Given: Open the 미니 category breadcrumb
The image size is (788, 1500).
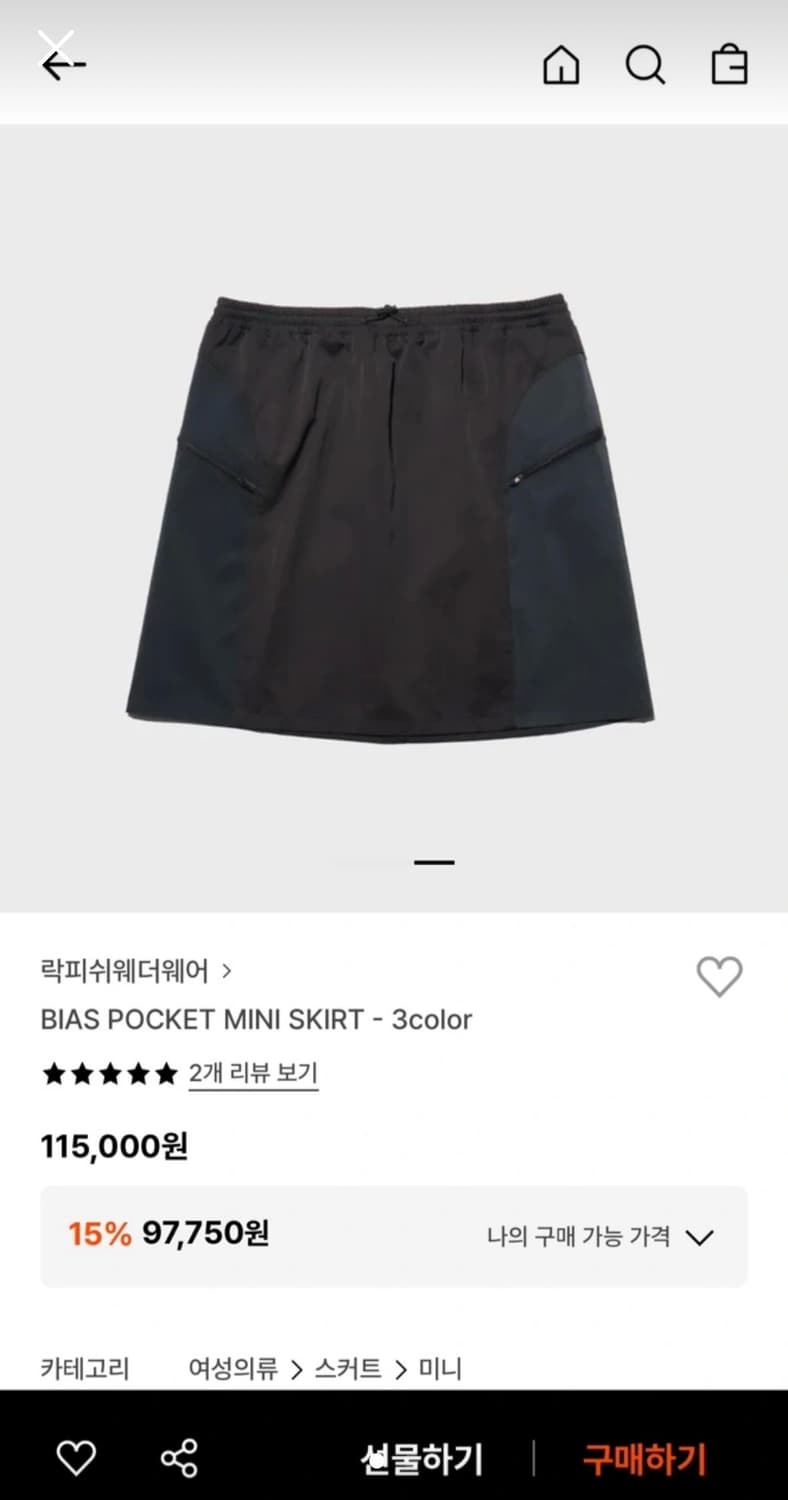Looking at the screenshot, I should pos(442,1369).
